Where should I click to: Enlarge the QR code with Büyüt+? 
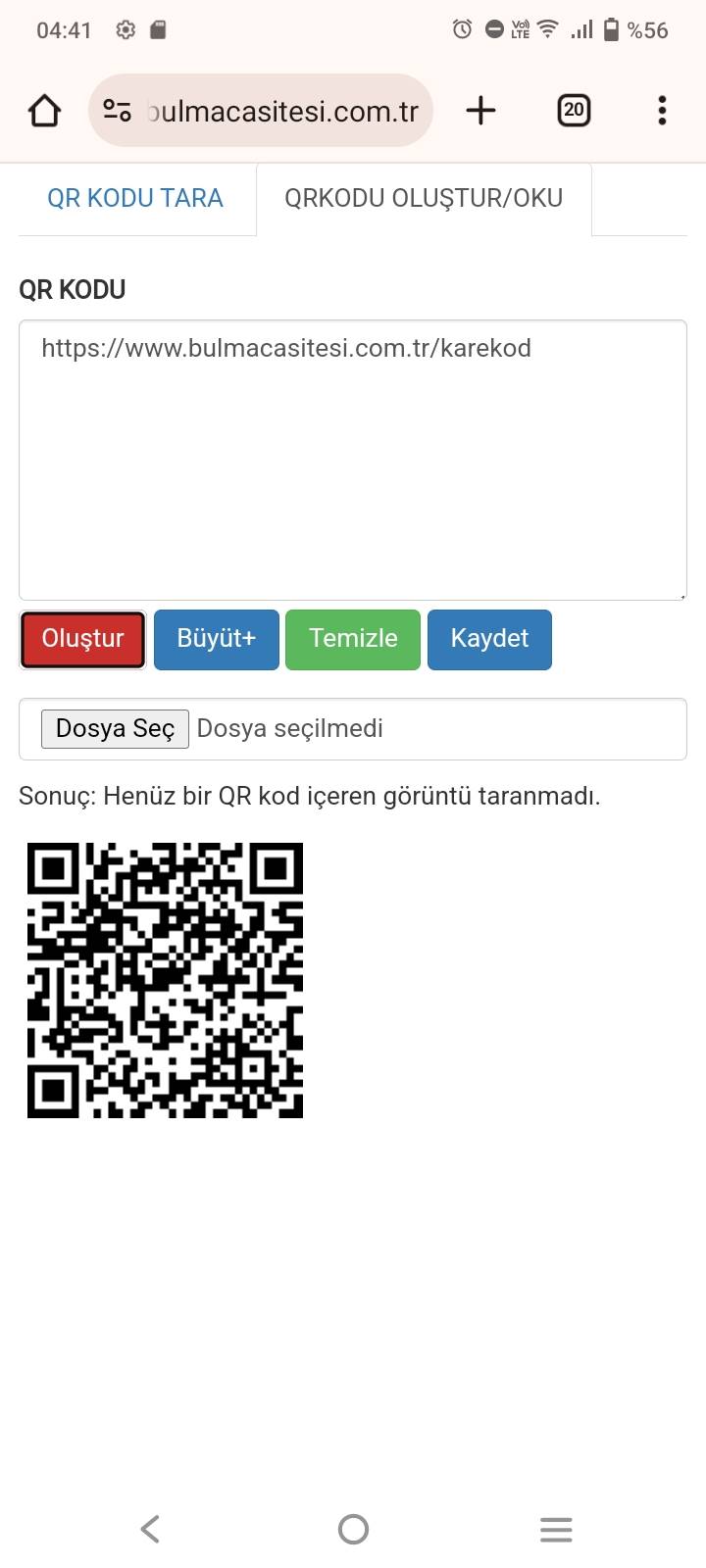click(217, 639)
